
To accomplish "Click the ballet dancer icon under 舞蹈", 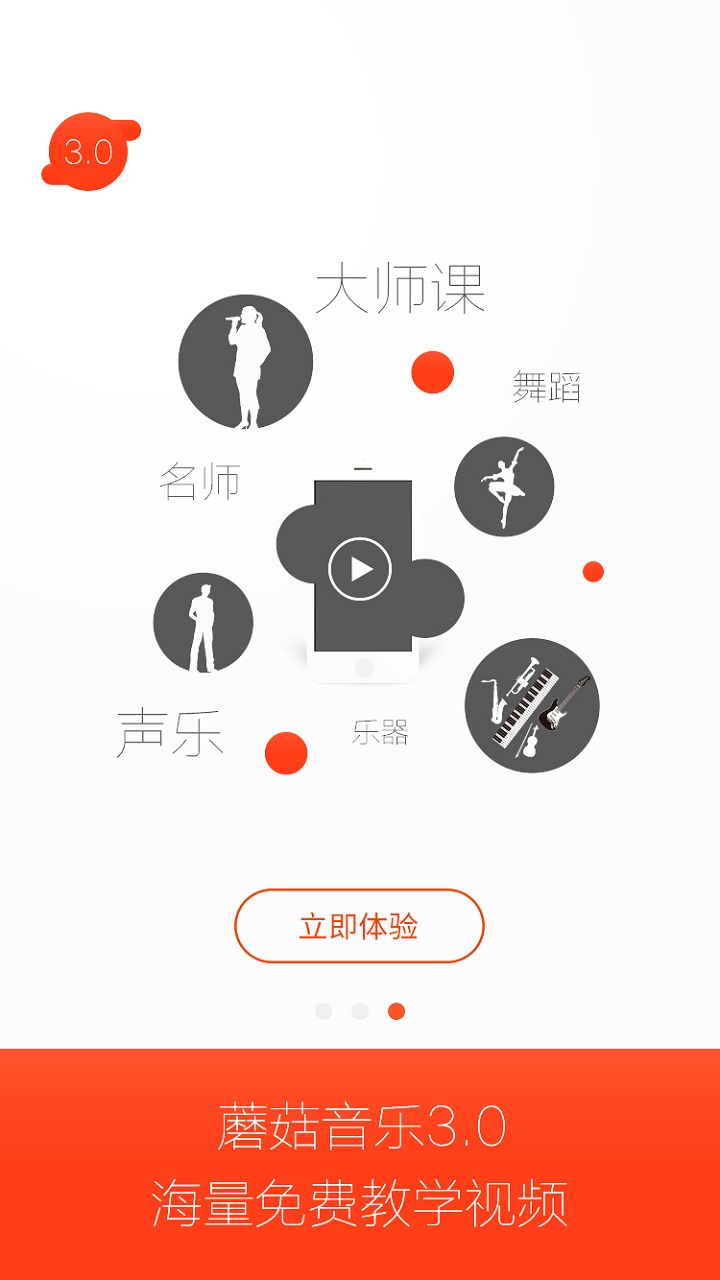I will click(x=504, y=485).
